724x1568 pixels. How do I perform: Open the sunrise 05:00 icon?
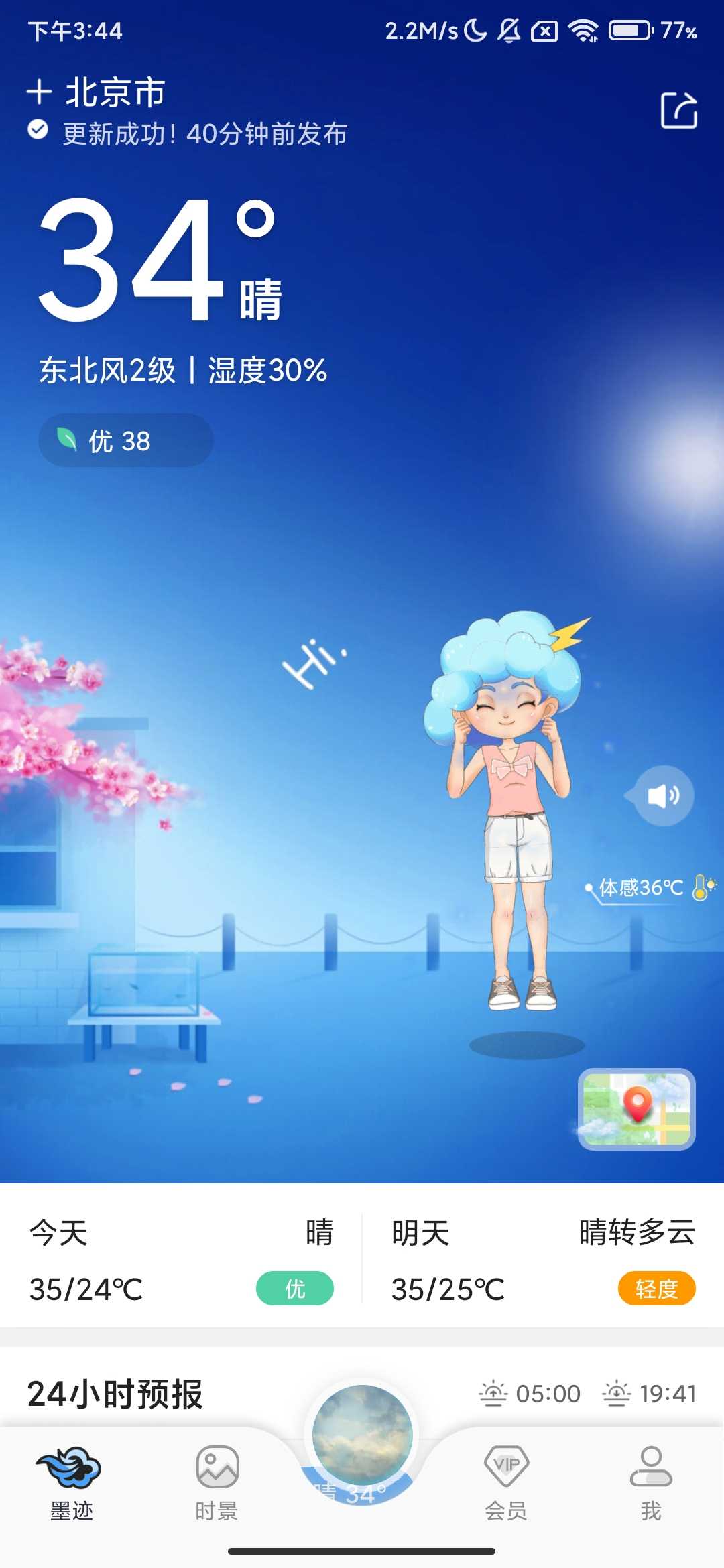tap(494, 1394)
